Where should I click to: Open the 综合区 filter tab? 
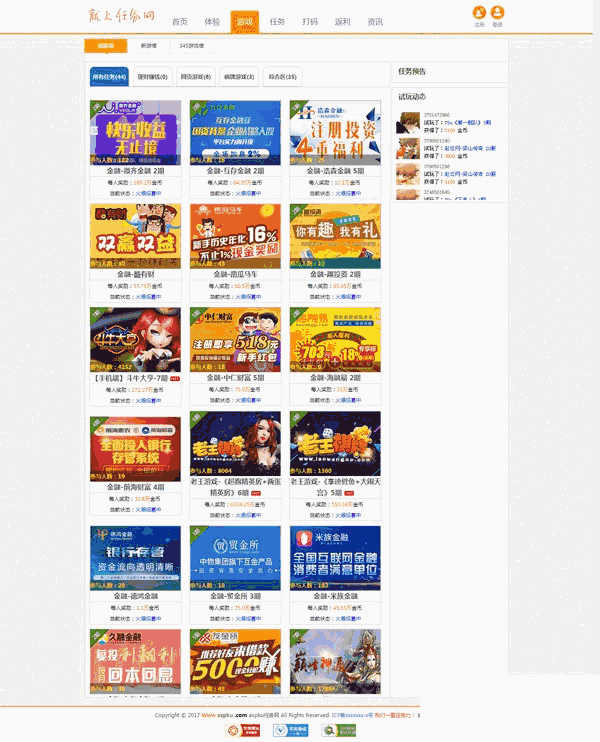(x=282, y=76)
